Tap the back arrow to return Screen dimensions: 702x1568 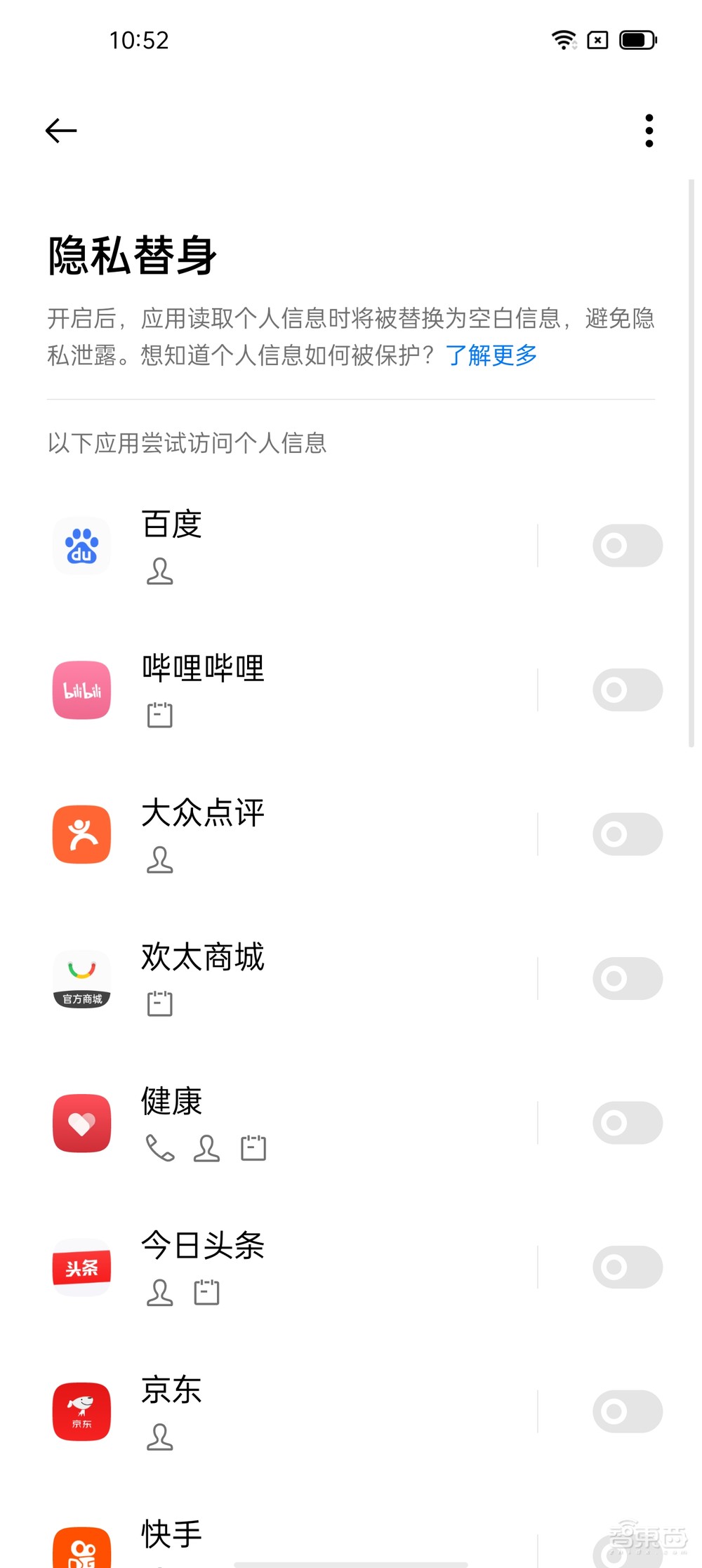[60, 130]
